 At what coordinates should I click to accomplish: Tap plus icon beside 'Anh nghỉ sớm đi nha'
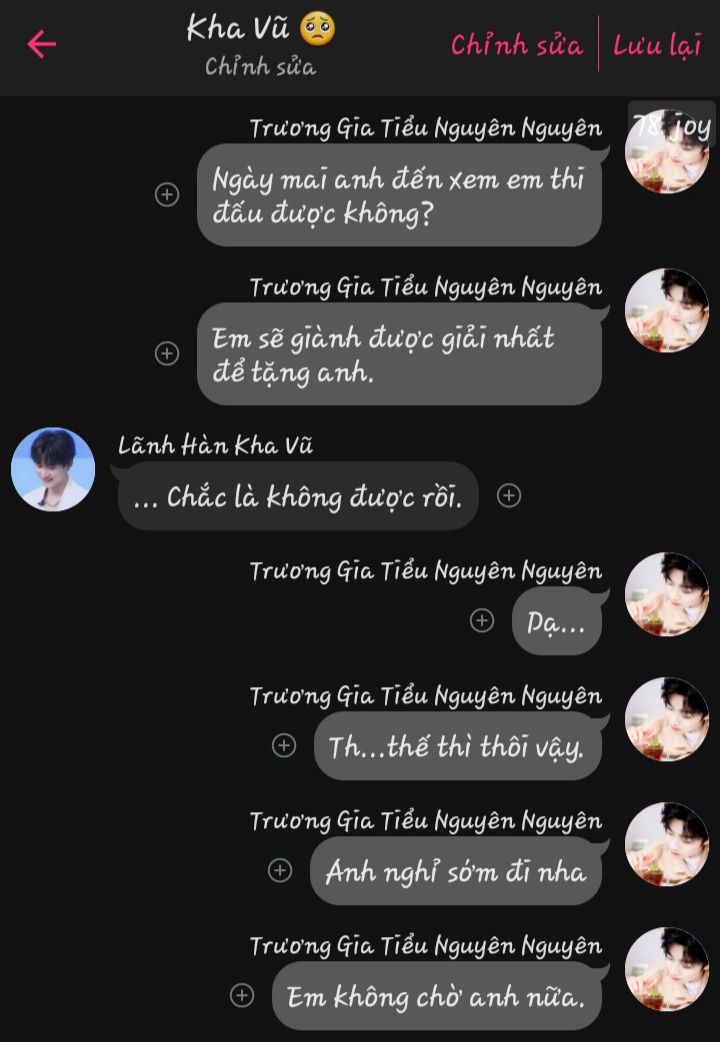tap(280, 871)
